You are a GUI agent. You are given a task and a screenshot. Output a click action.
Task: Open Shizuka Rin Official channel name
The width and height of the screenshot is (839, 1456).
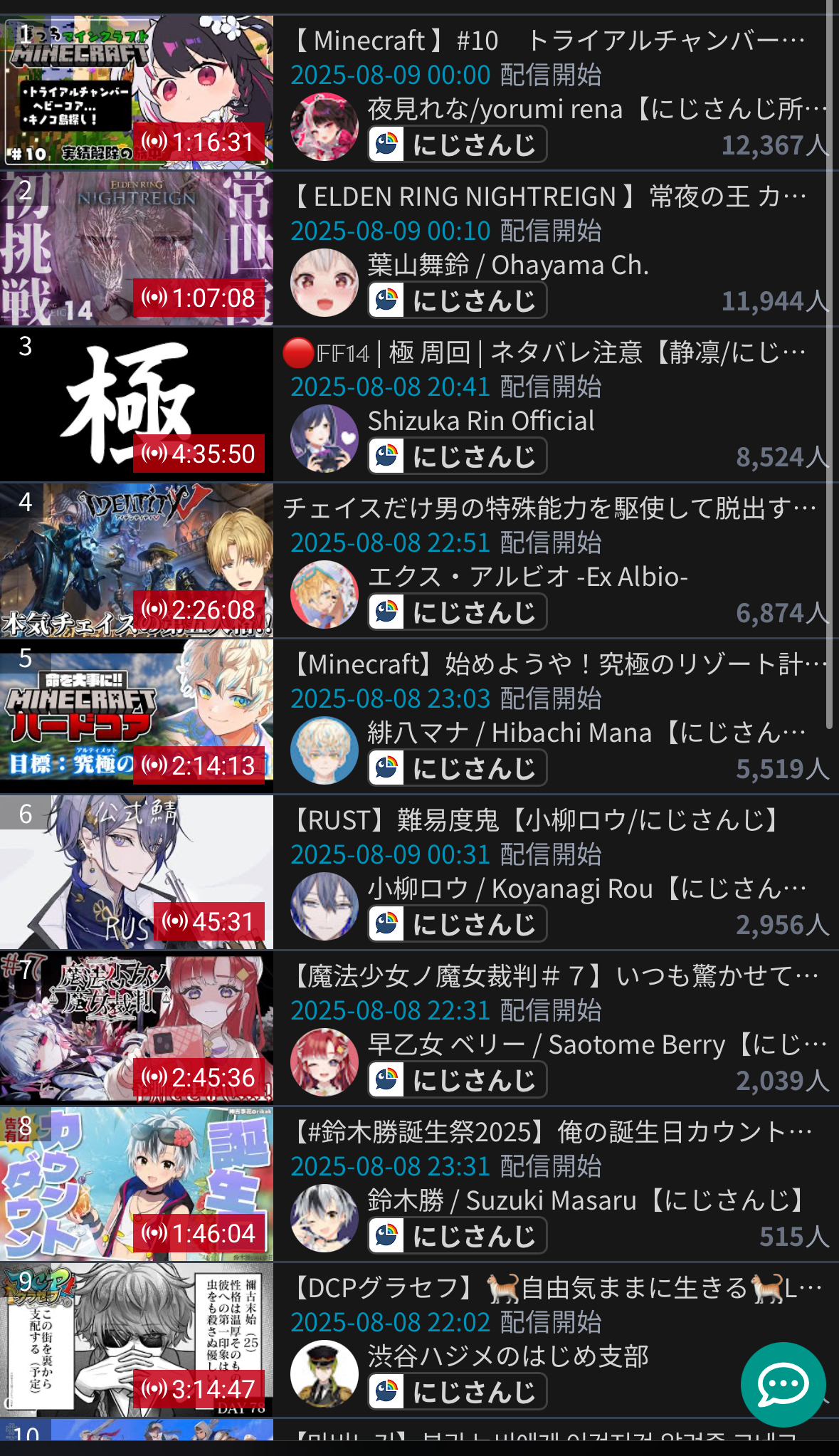click(481, 421)
